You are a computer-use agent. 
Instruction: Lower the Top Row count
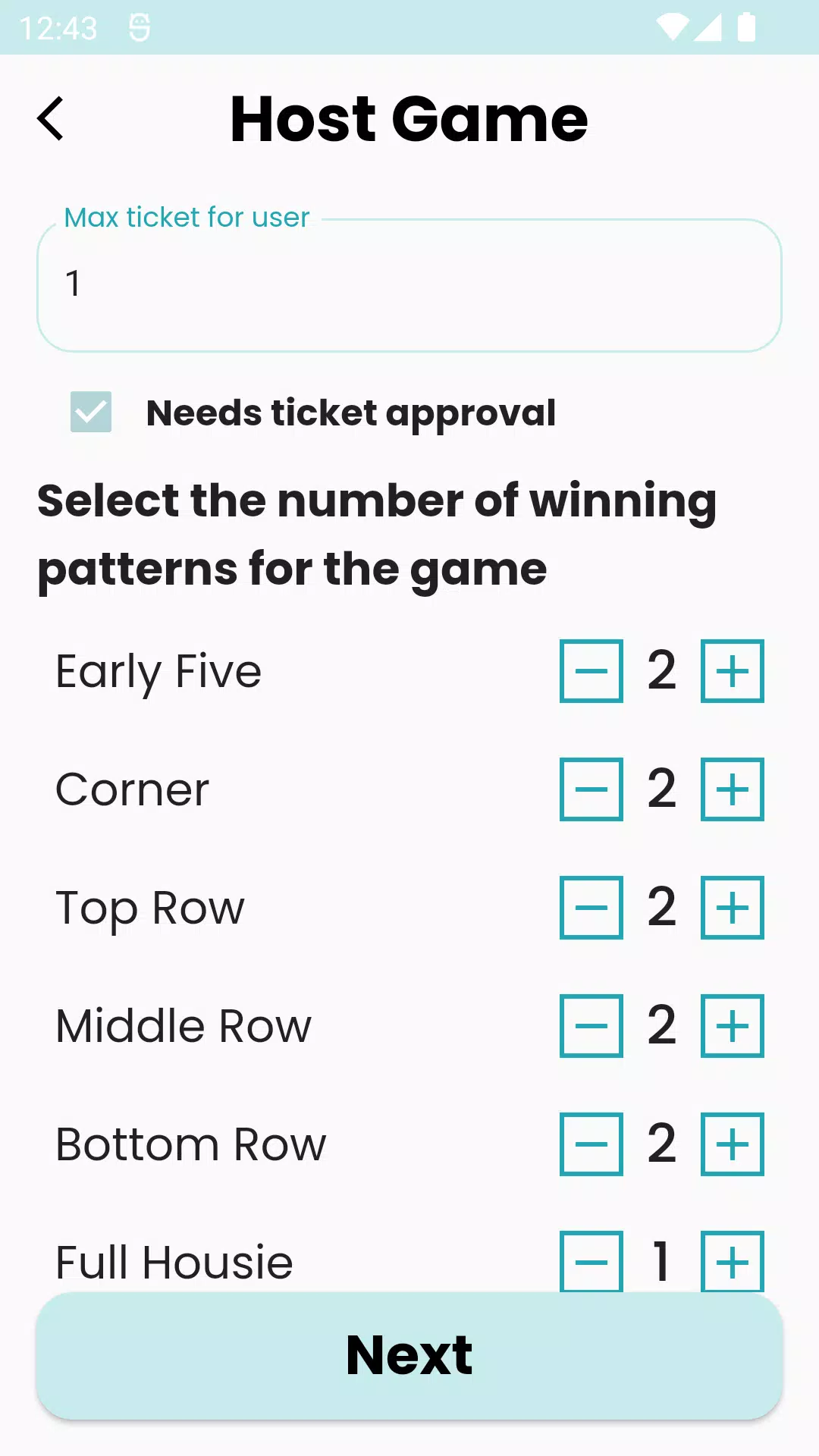coord(591,908)
